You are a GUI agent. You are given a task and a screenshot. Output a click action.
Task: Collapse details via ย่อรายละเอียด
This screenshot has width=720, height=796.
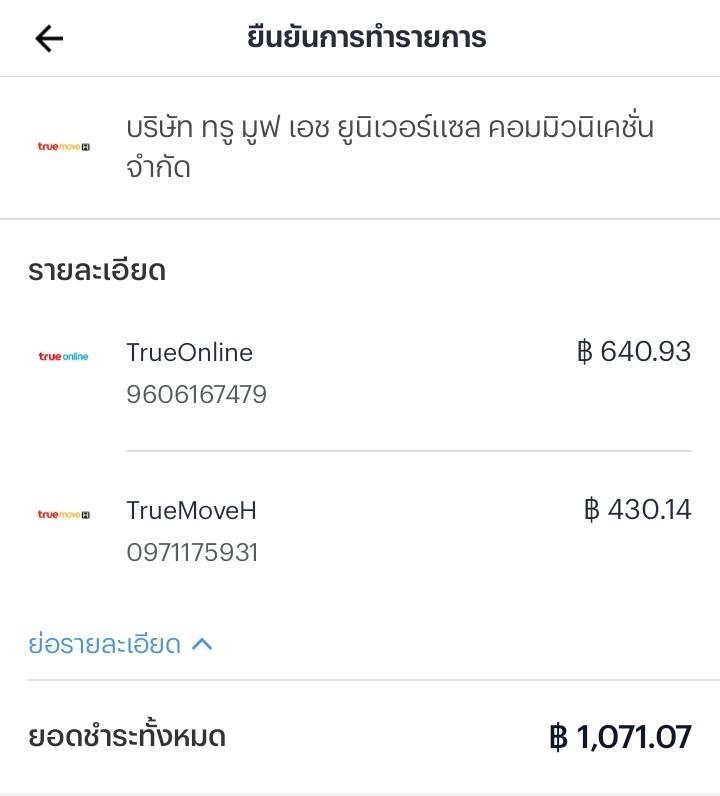pyautogui.click(x=120, y=644)
